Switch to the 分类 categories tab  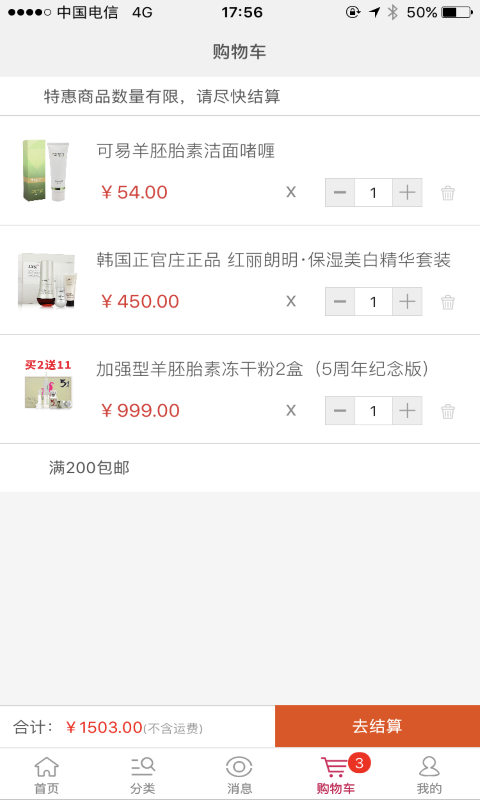click(x=142, y=774)
